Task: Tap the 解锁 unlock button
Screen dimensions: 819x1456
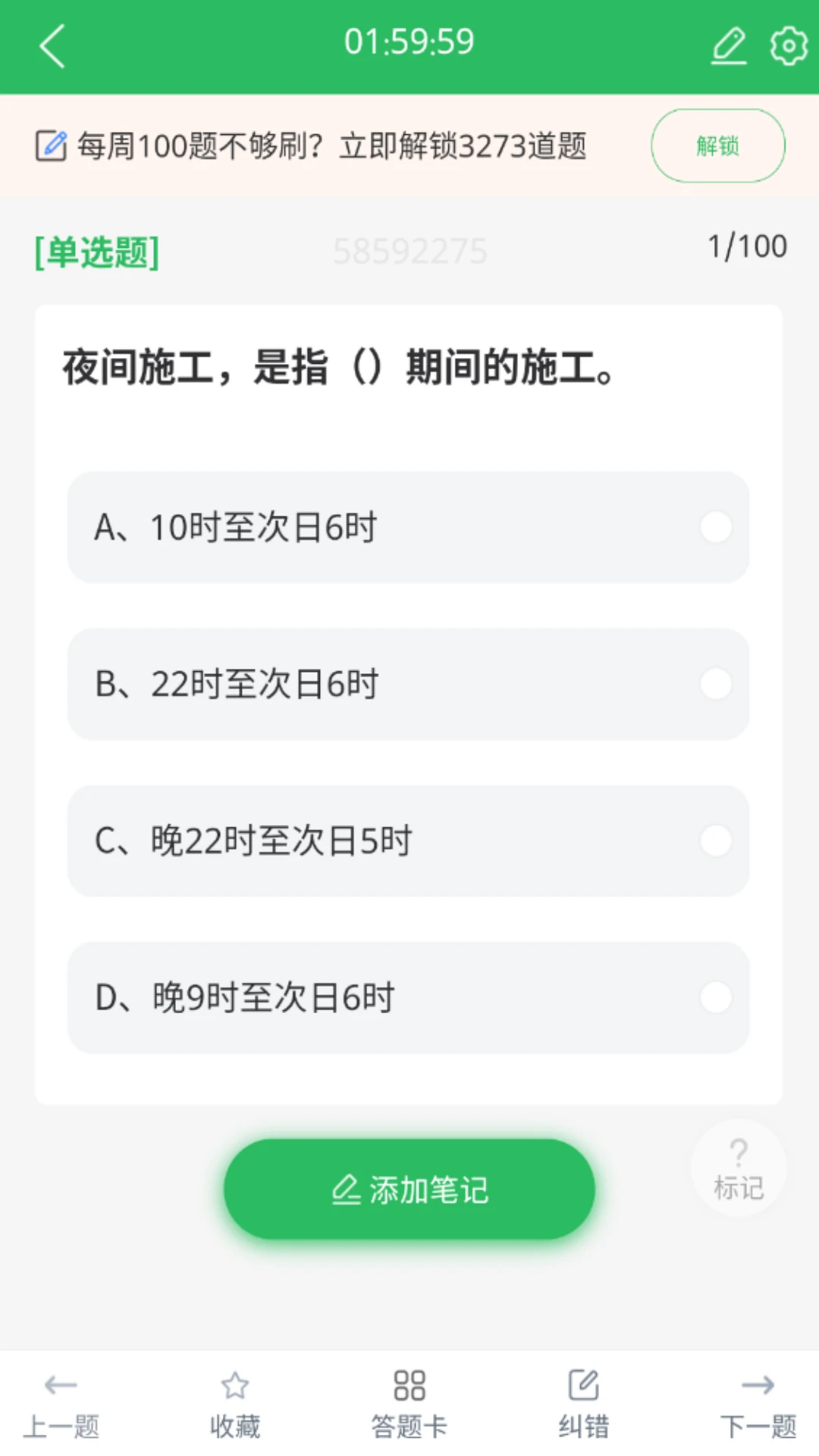Action: pyautogui.click(x=717, y=146)
